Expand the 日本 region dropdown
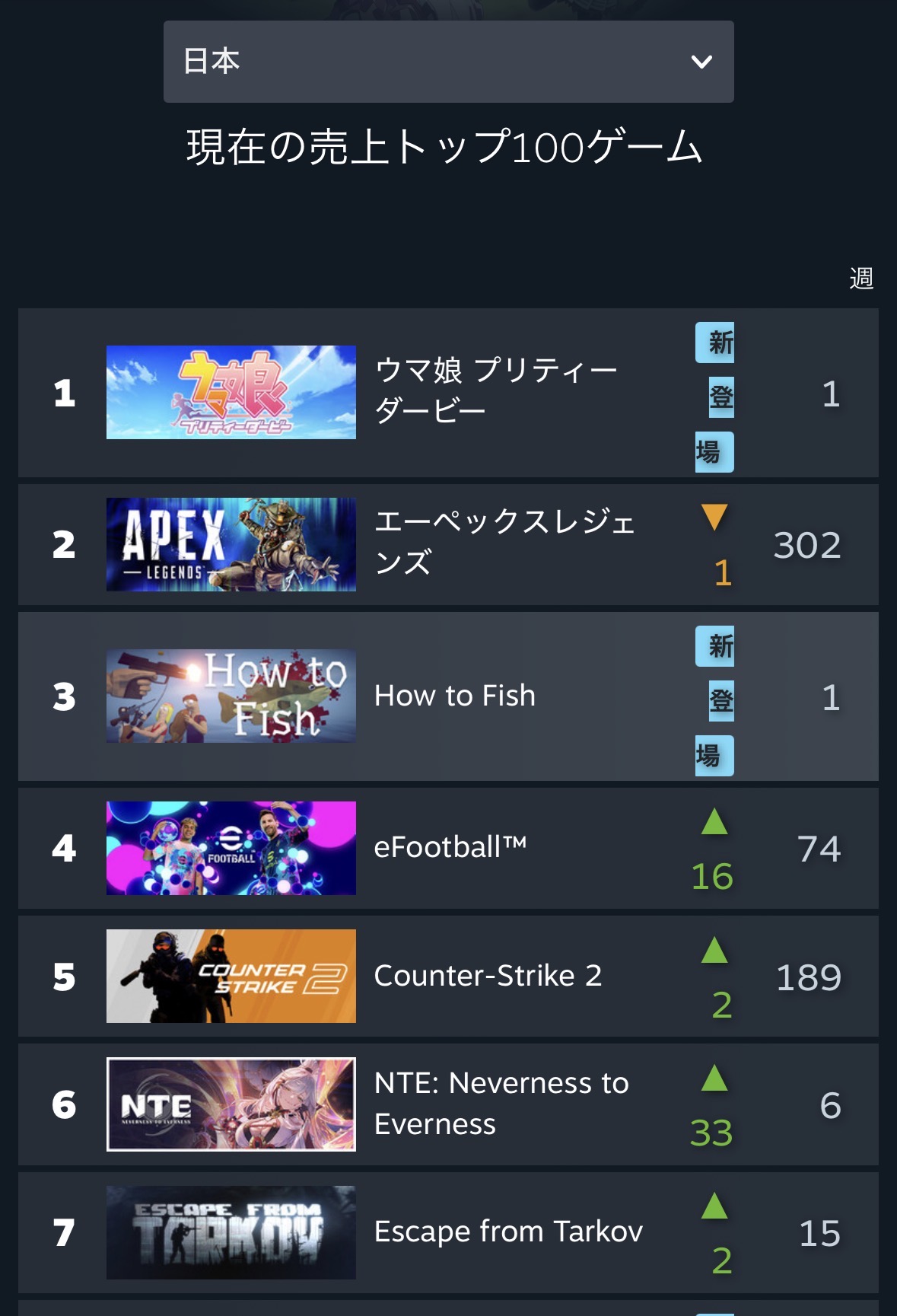 coord(448,62)
